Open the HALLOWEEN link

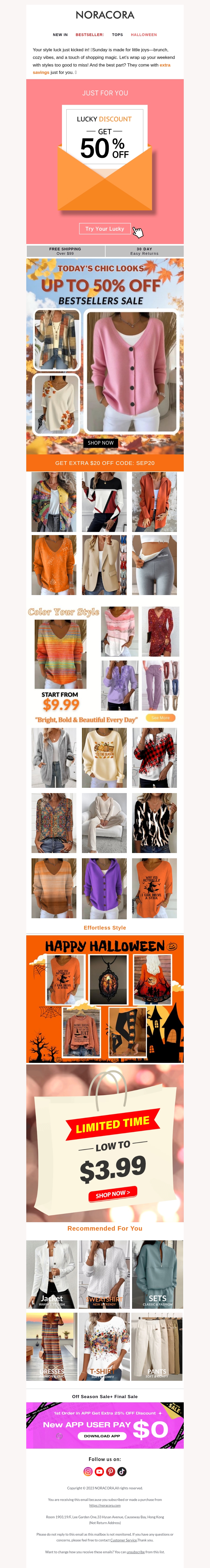click(144, 35)
